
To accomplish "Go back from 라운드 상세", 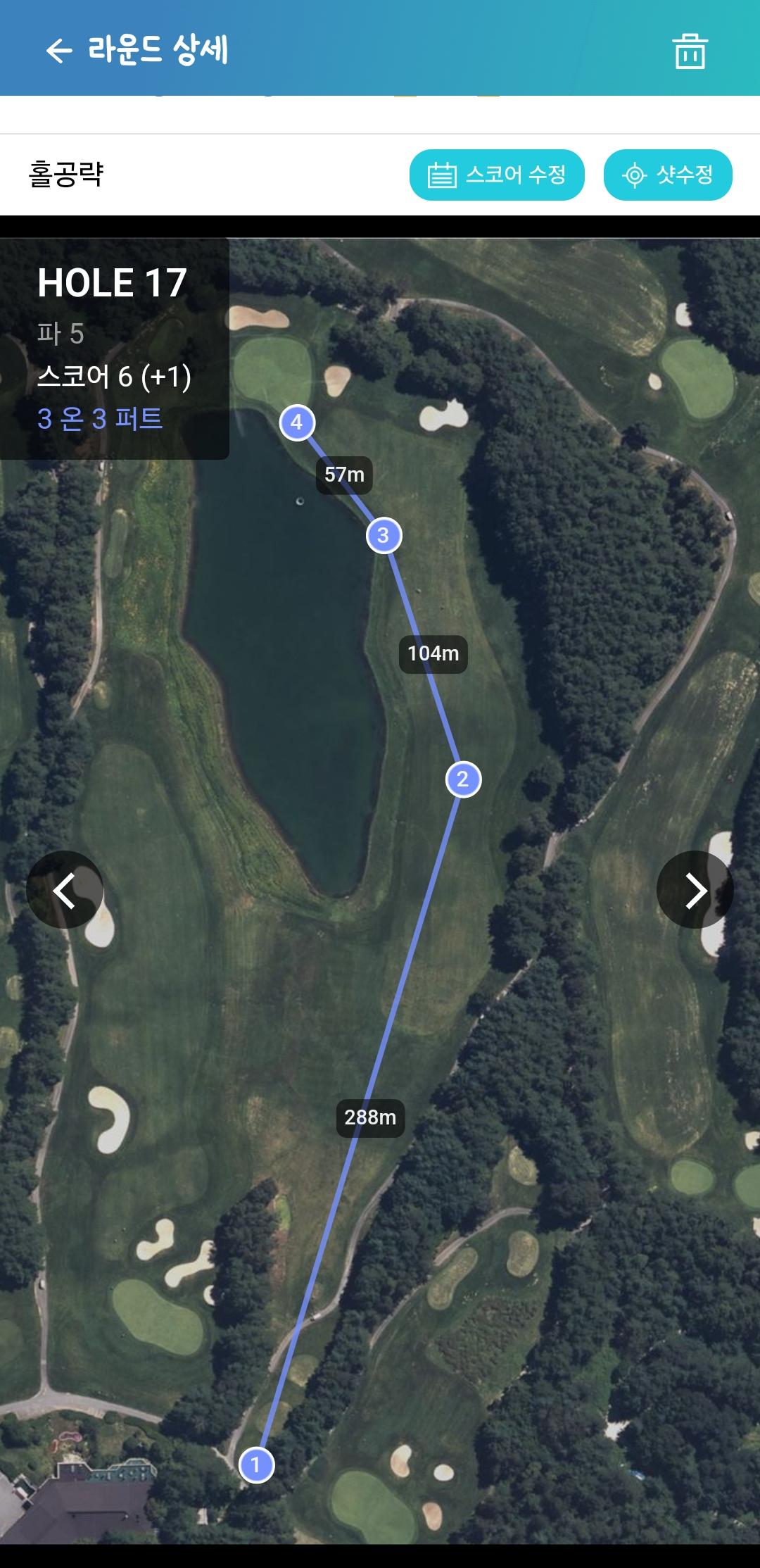I will [59, 51].
